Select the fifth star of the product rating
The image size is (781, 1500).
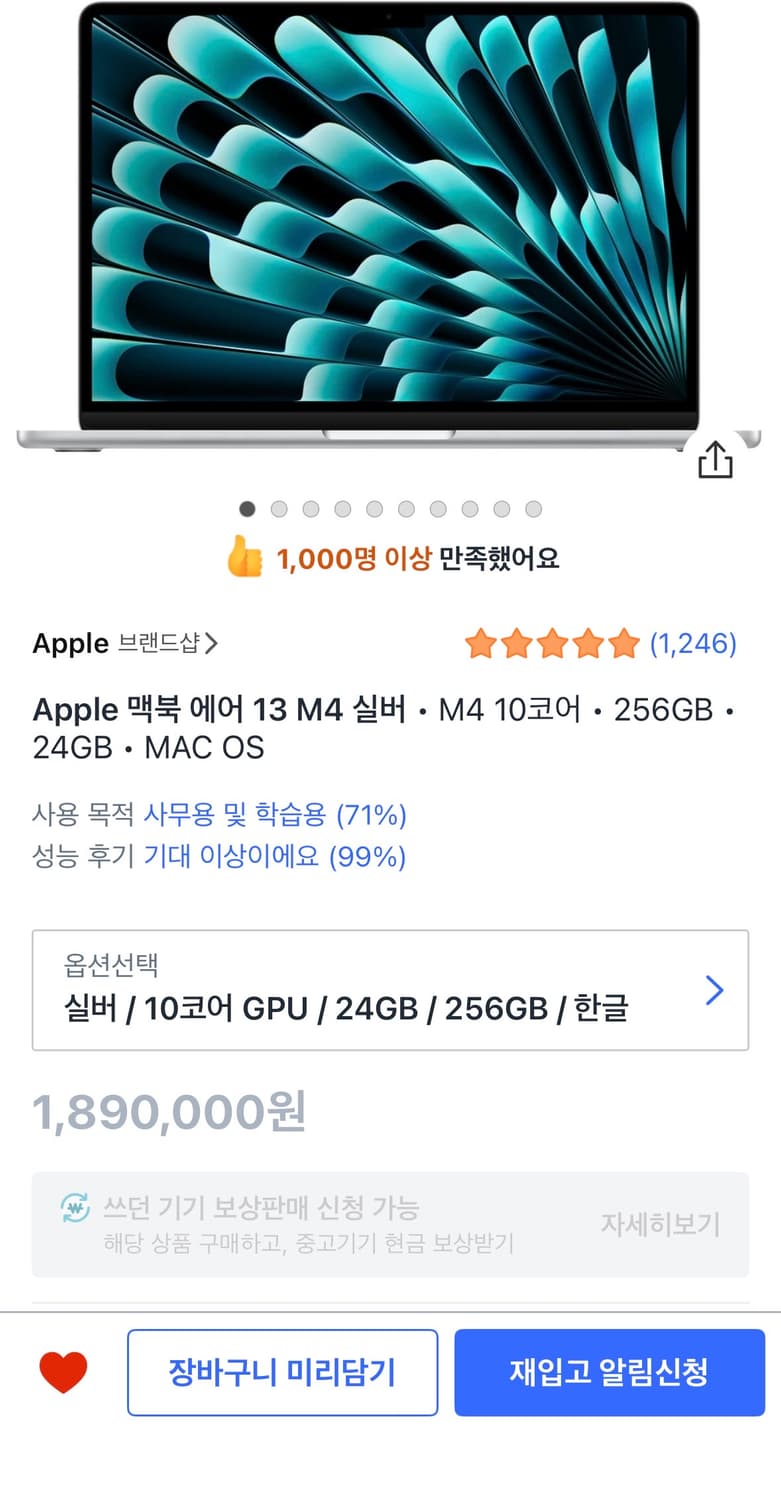pyautogui.click(x=625, y=644)
